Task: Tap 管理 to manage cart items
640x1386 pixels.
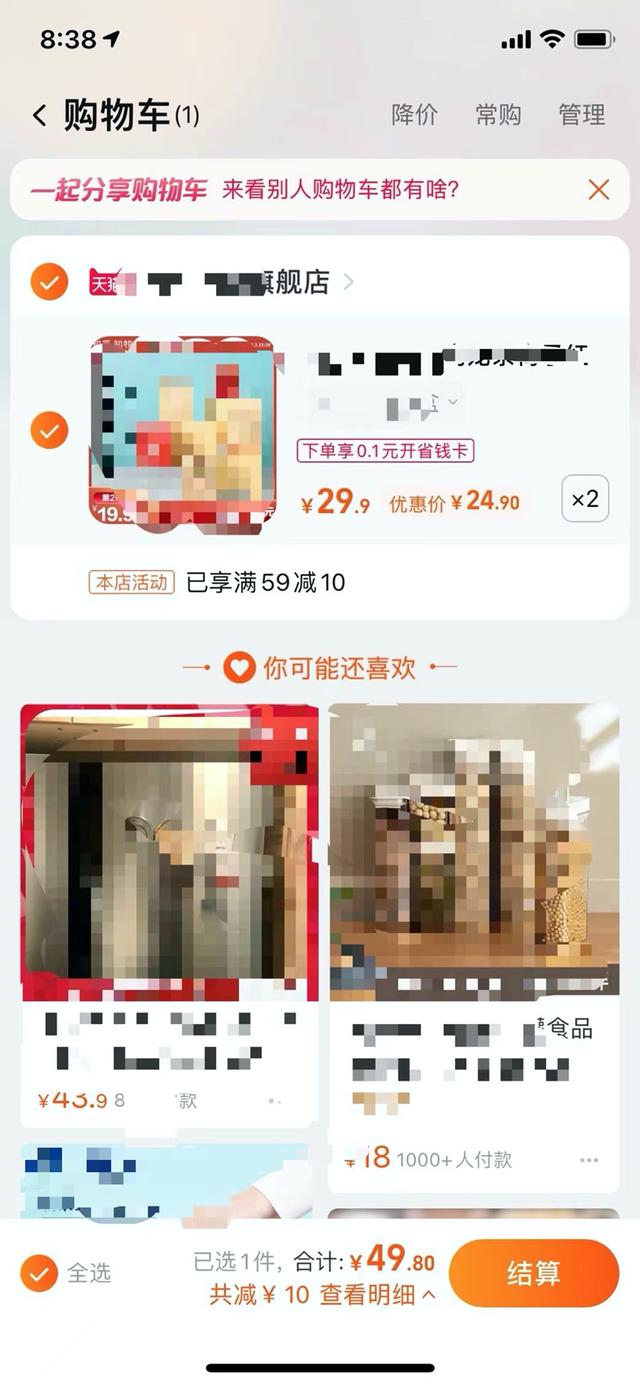Action: [x=582, y=115]
